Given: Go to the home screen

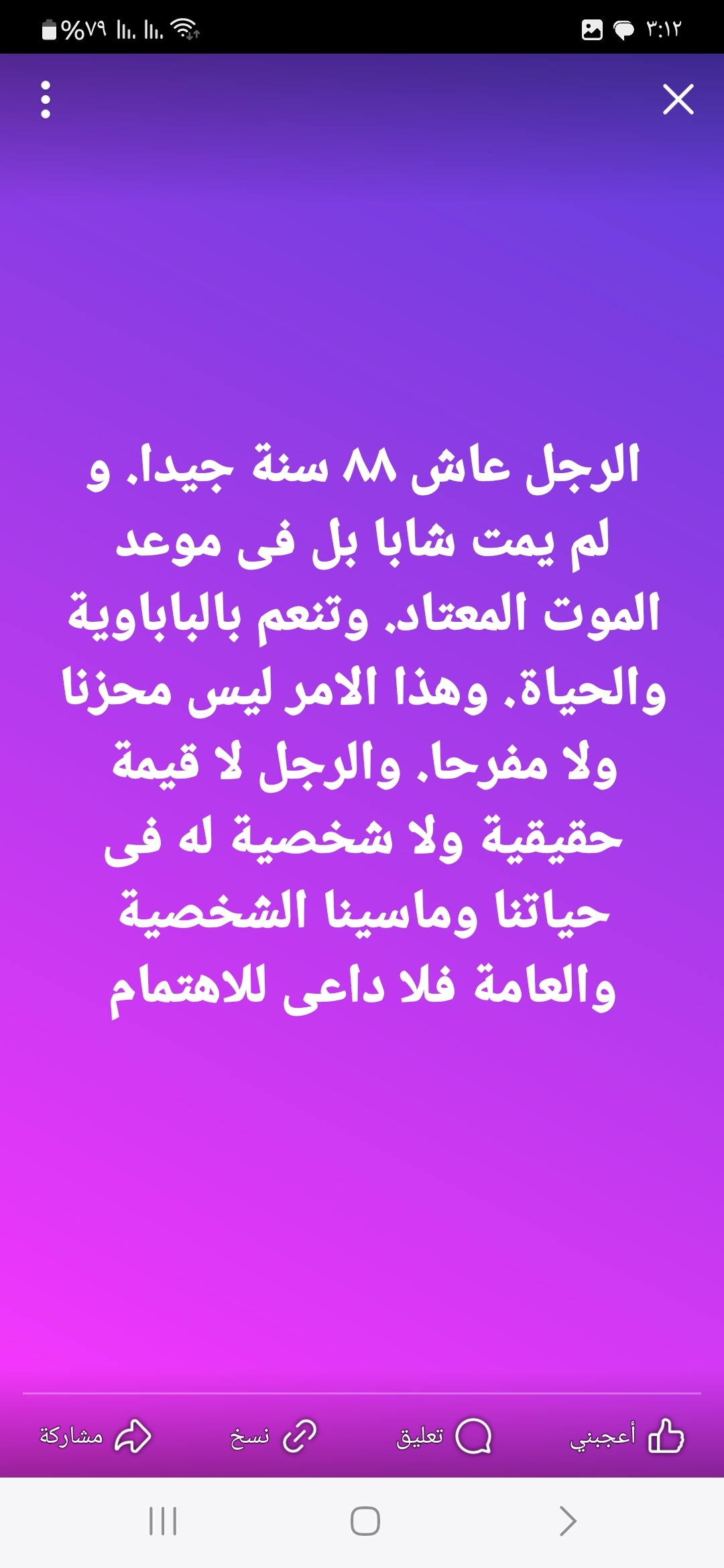Looking at the screenshot, I should click(365, 1520).
